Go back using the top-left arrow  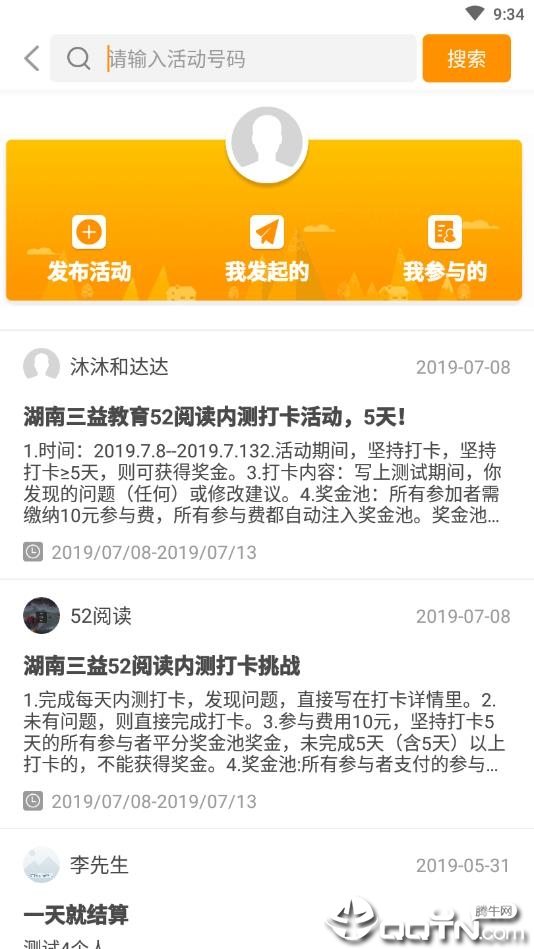tap(31, 59)
